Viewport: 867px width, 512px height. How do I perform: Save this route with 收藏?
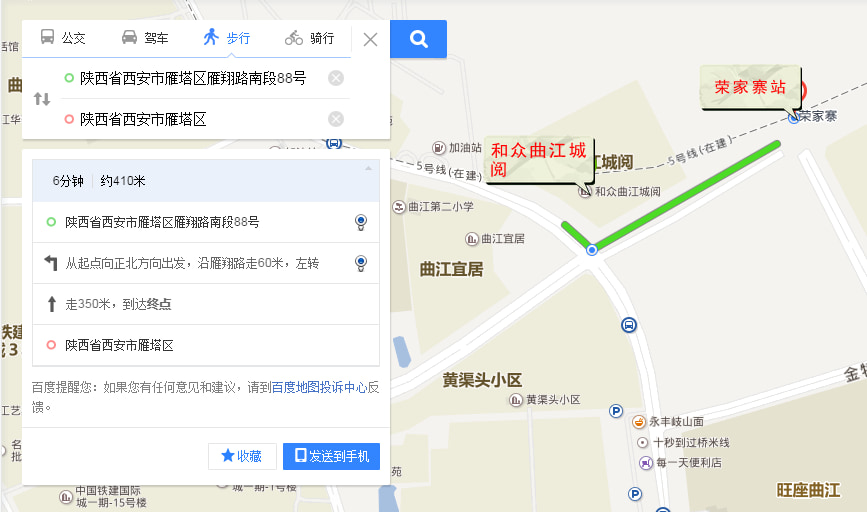242,456
